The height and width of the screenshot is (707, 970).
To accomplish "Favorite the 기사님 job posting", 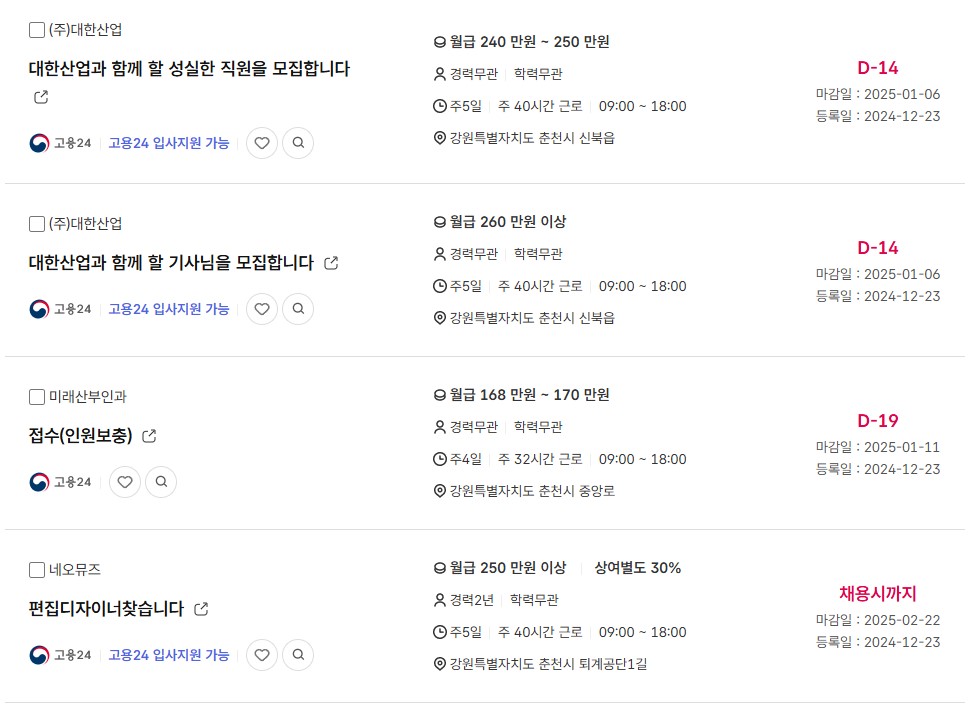I will tap(262, 309).
